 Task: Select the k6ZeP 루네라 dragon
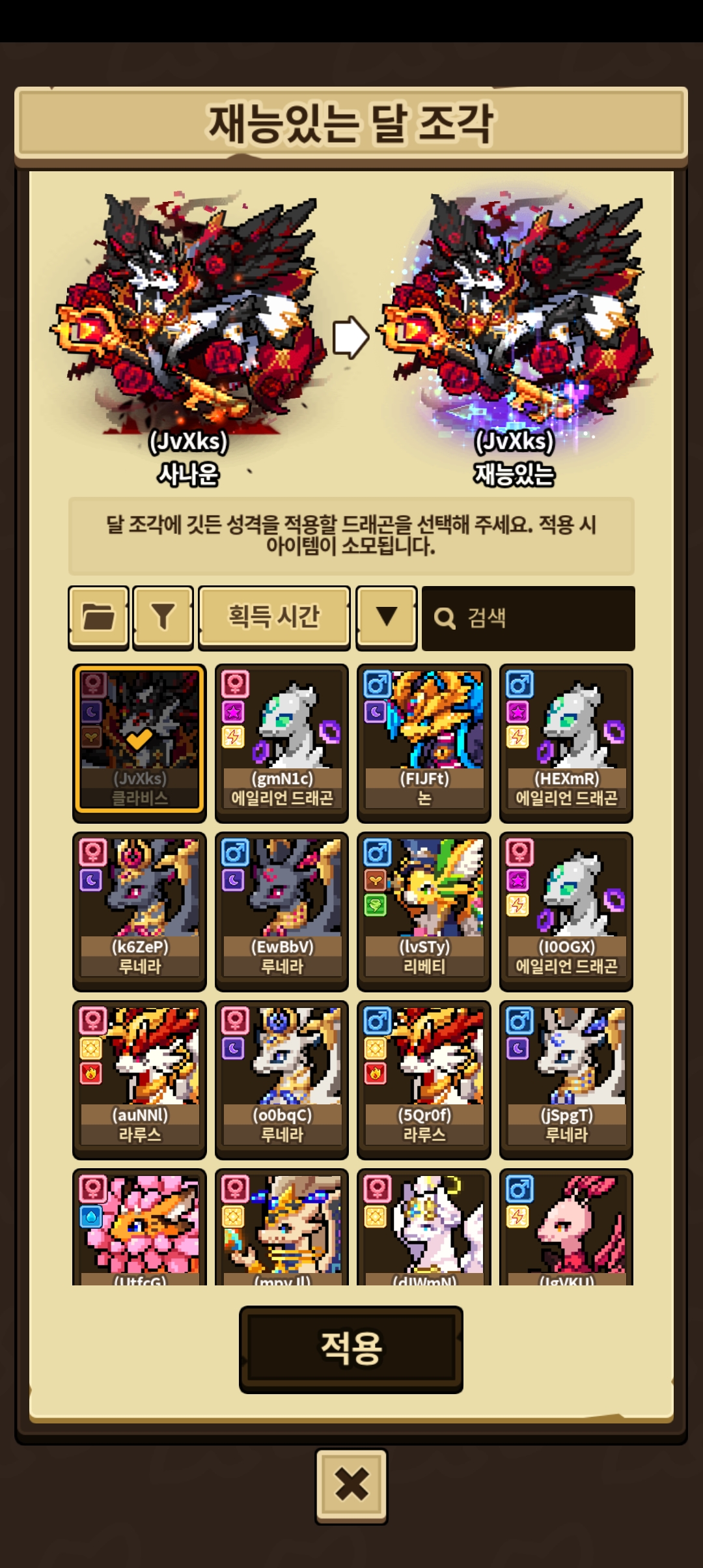(x=139, y=910)
